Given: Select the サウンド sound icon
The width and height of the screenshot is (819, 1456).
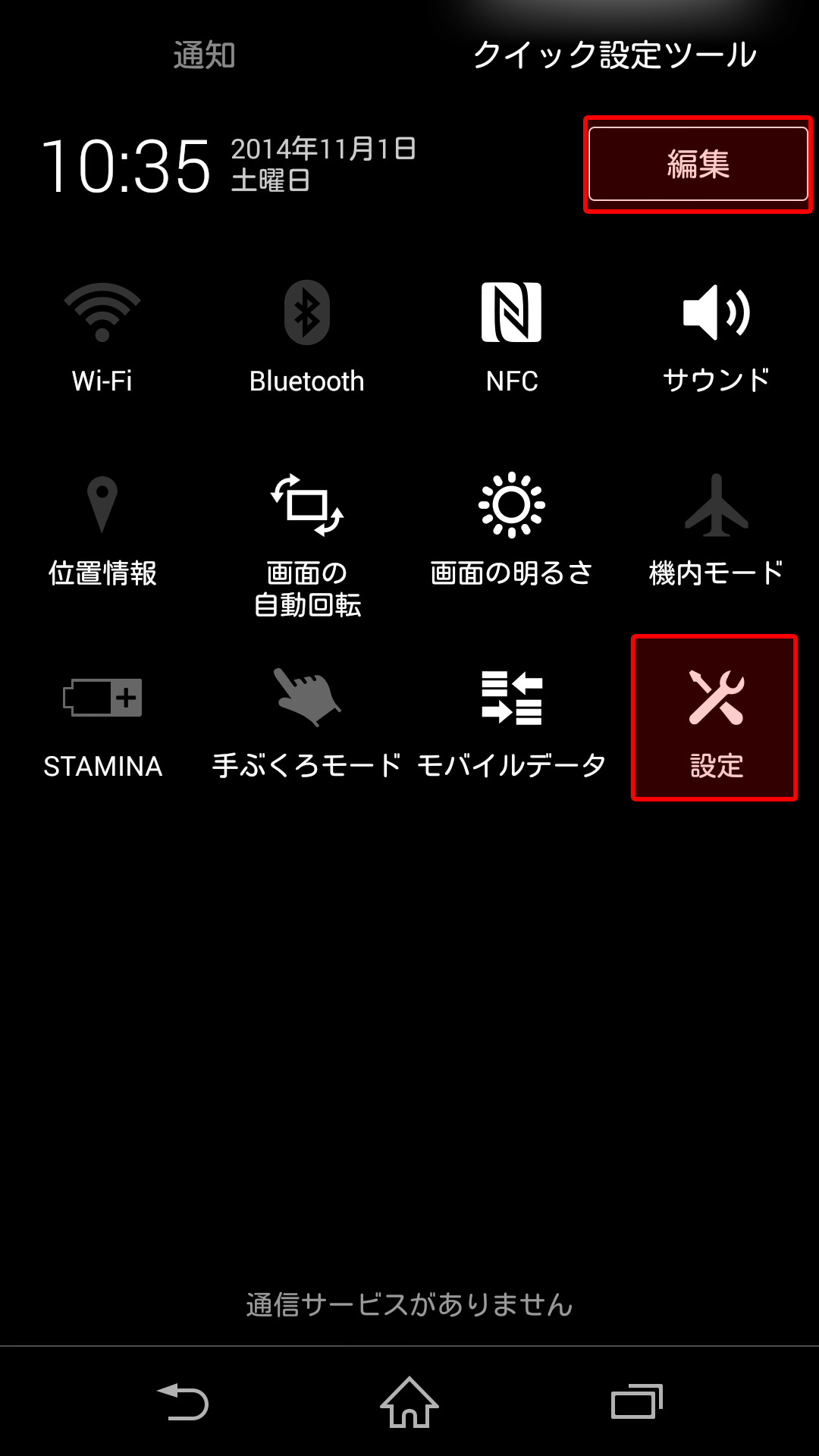Looking at the screenshot, I should tap(717, 334).
